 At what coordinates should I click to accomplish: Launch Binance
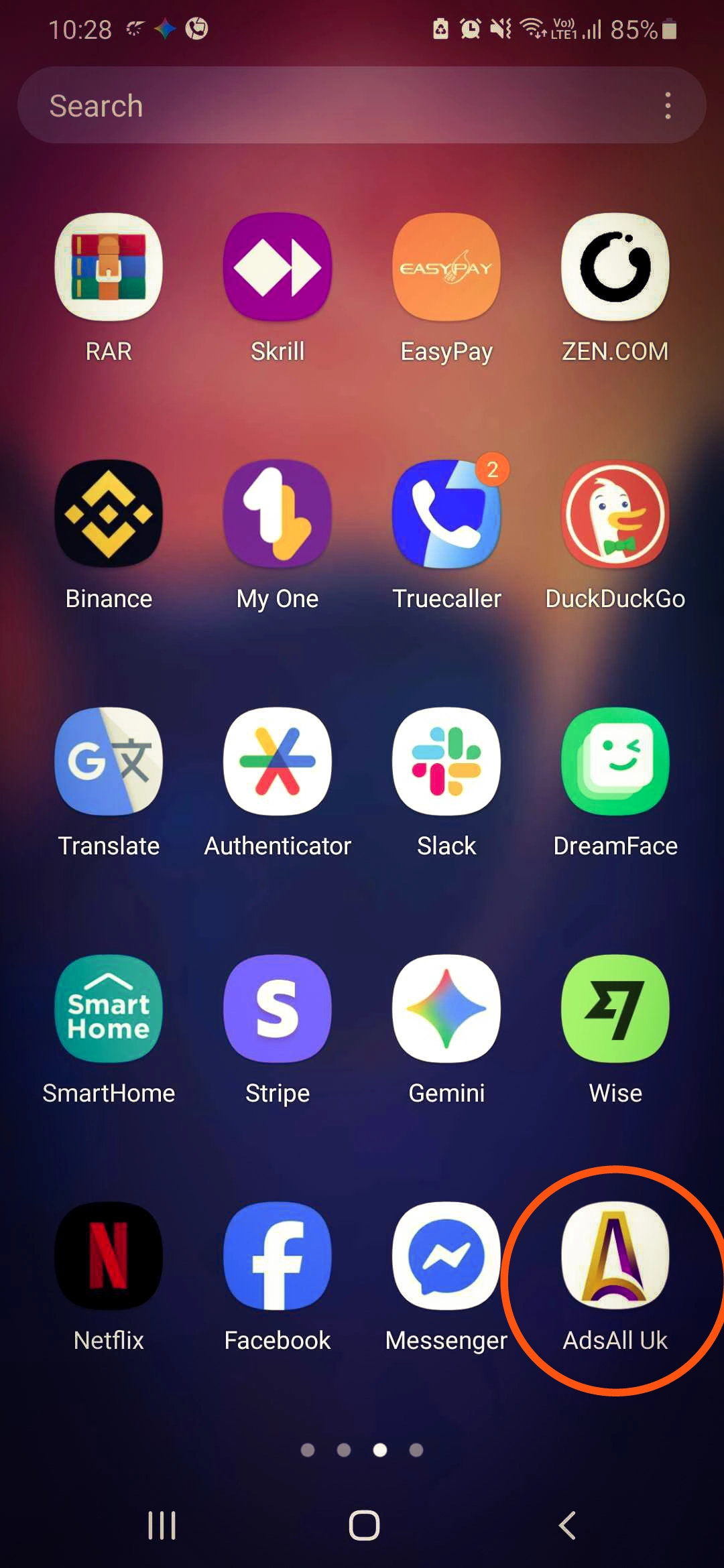point(109,514)
